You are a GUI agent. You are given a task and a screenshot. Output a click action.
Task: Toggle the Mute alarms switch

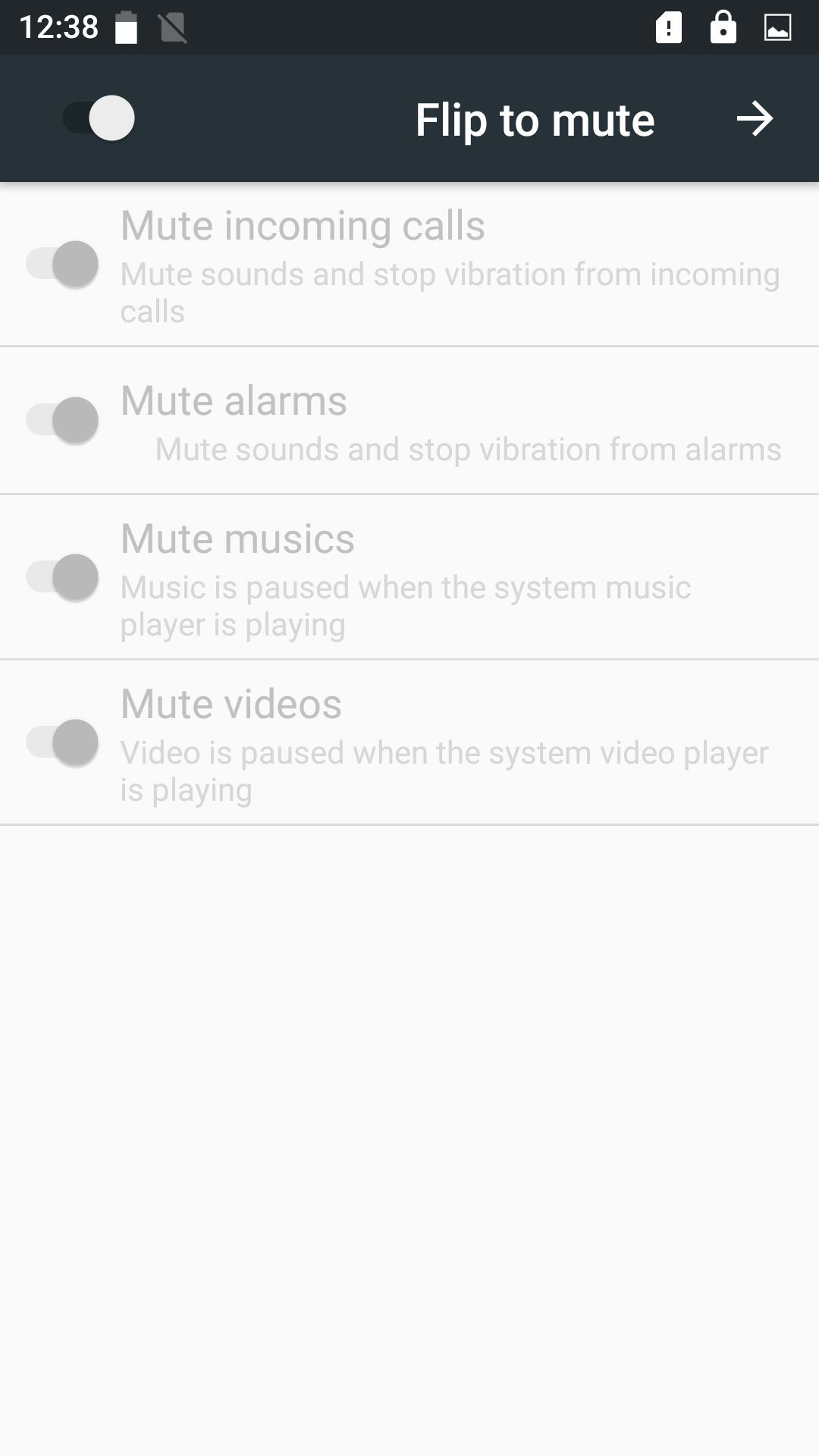tap(63, 420)
